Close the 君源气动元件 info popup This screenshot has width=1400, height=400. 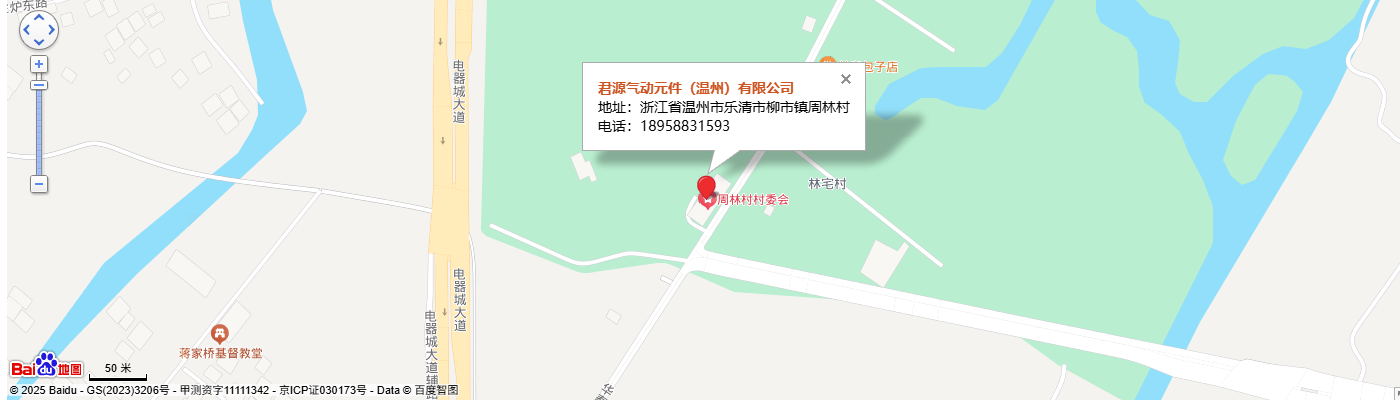pos(846,79)
